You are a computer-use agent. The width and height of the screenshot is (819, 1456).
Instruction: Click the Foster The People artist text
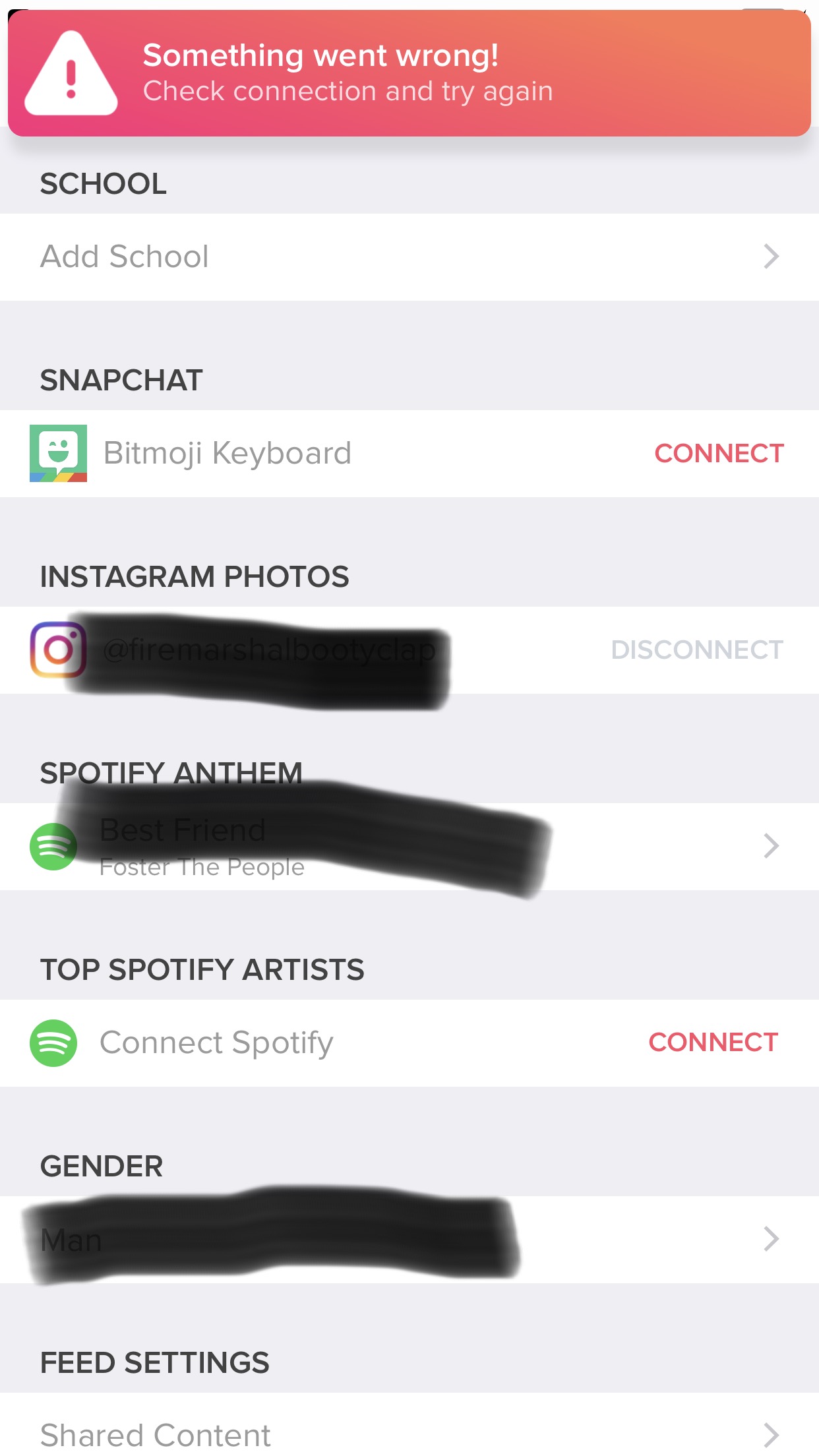pyautogui.click(x=201, y=867)
